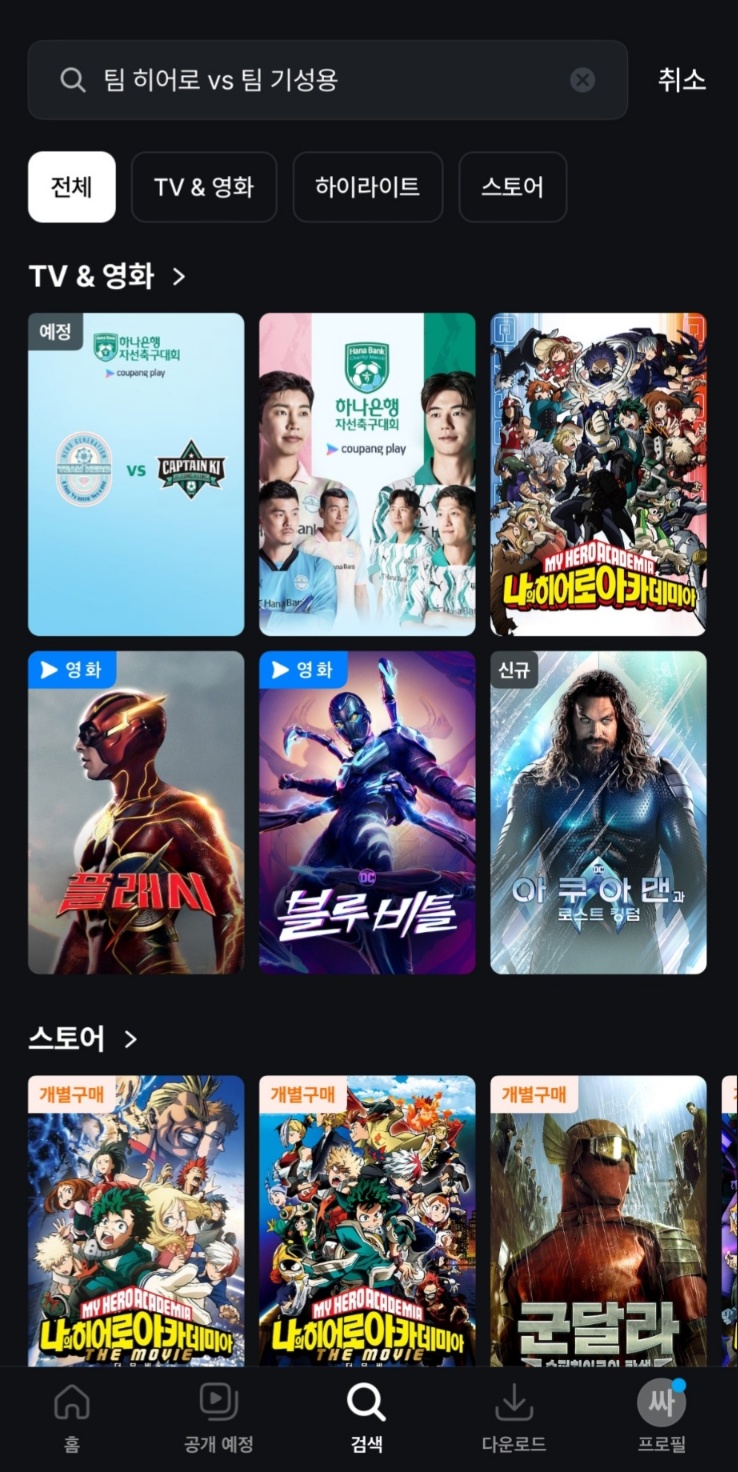Select the 하이라이트 filter chip

point(366,187)
